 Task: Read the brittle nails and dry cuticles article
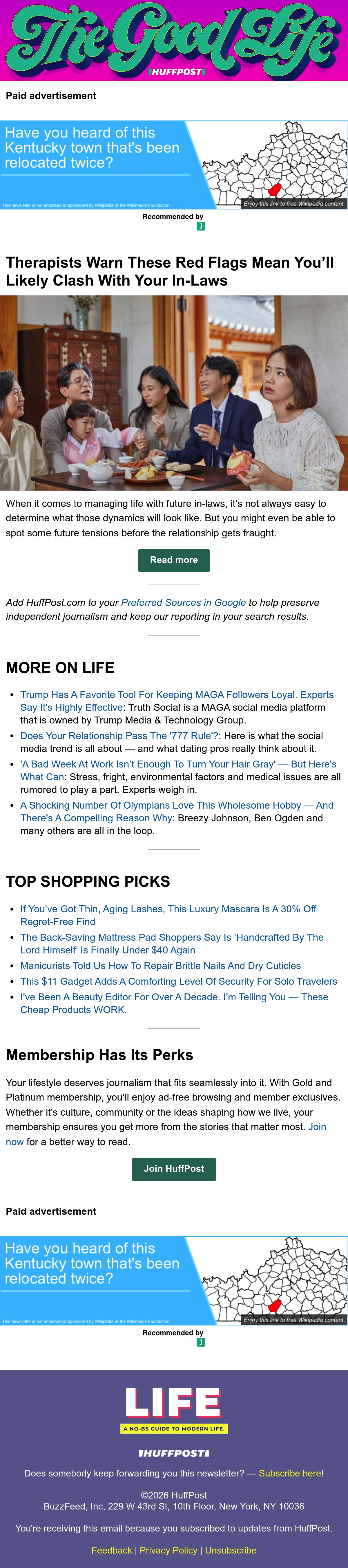(x=160, y=965)
